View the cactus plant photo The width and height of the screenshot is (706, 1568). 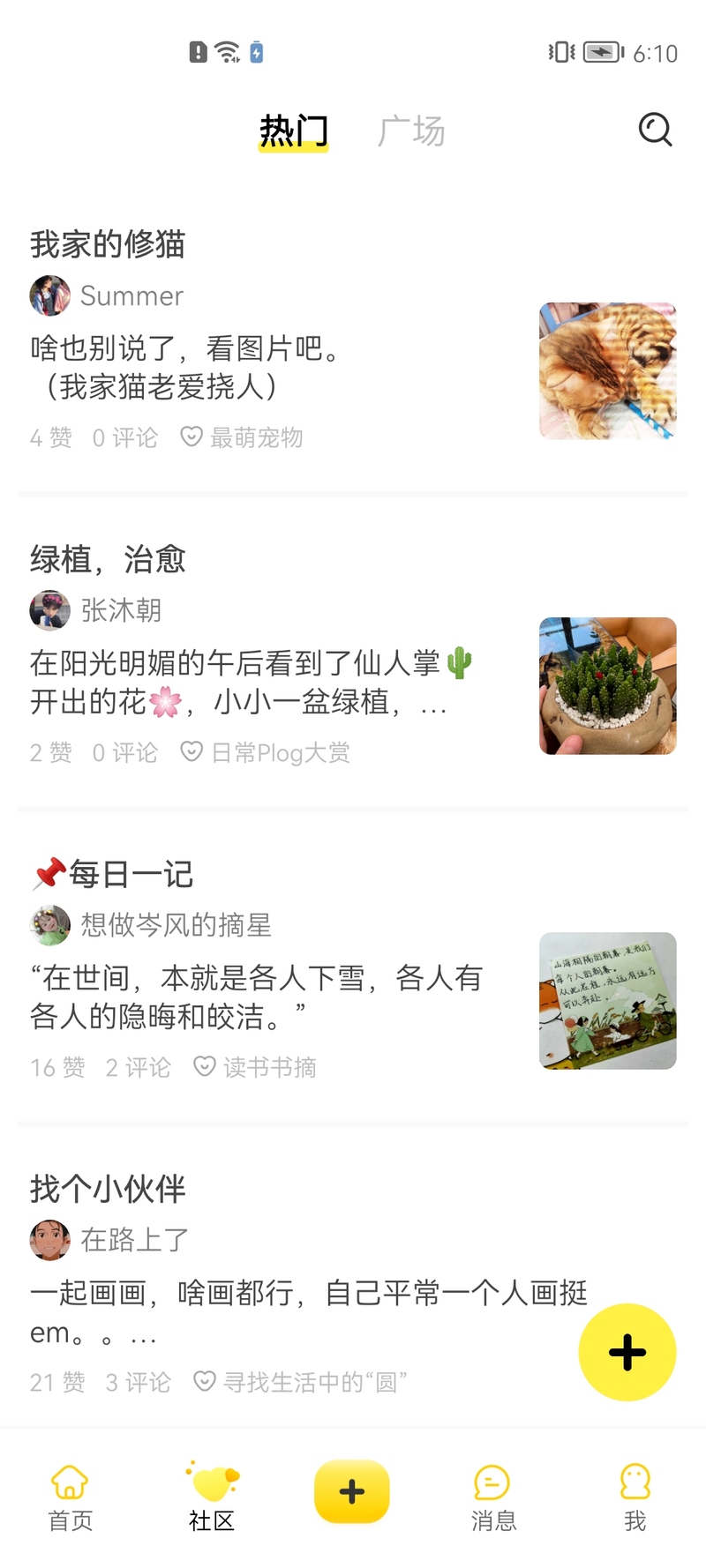coord(608,686)
